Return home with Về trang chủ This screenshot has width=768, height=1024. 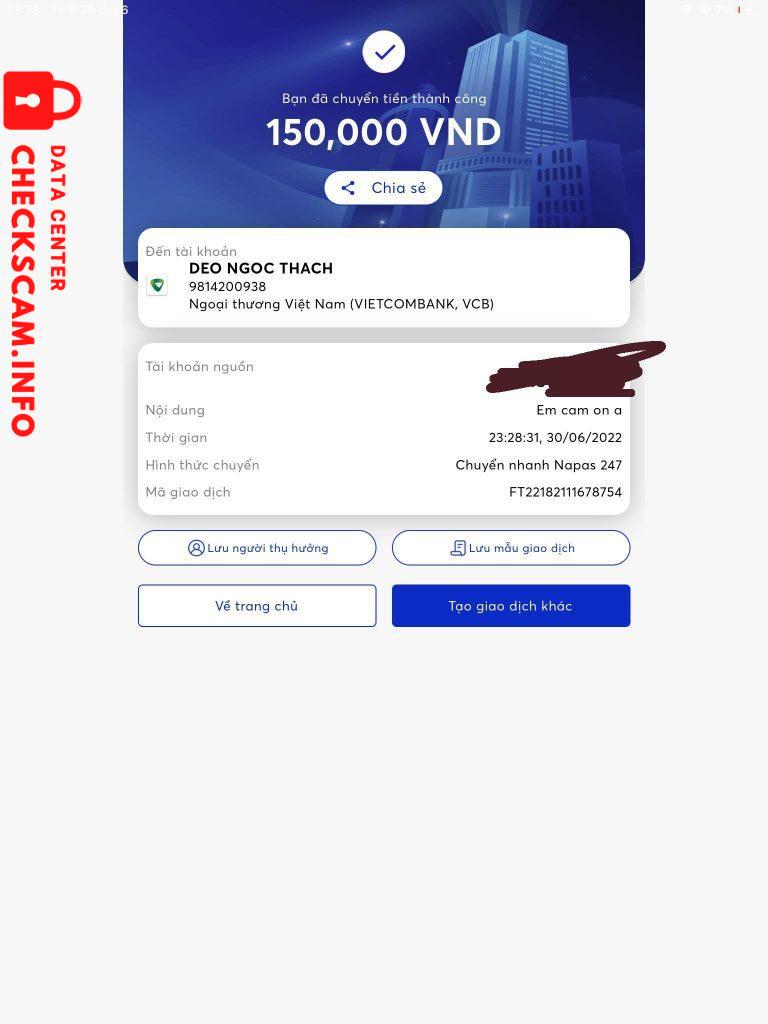[257, 606]
